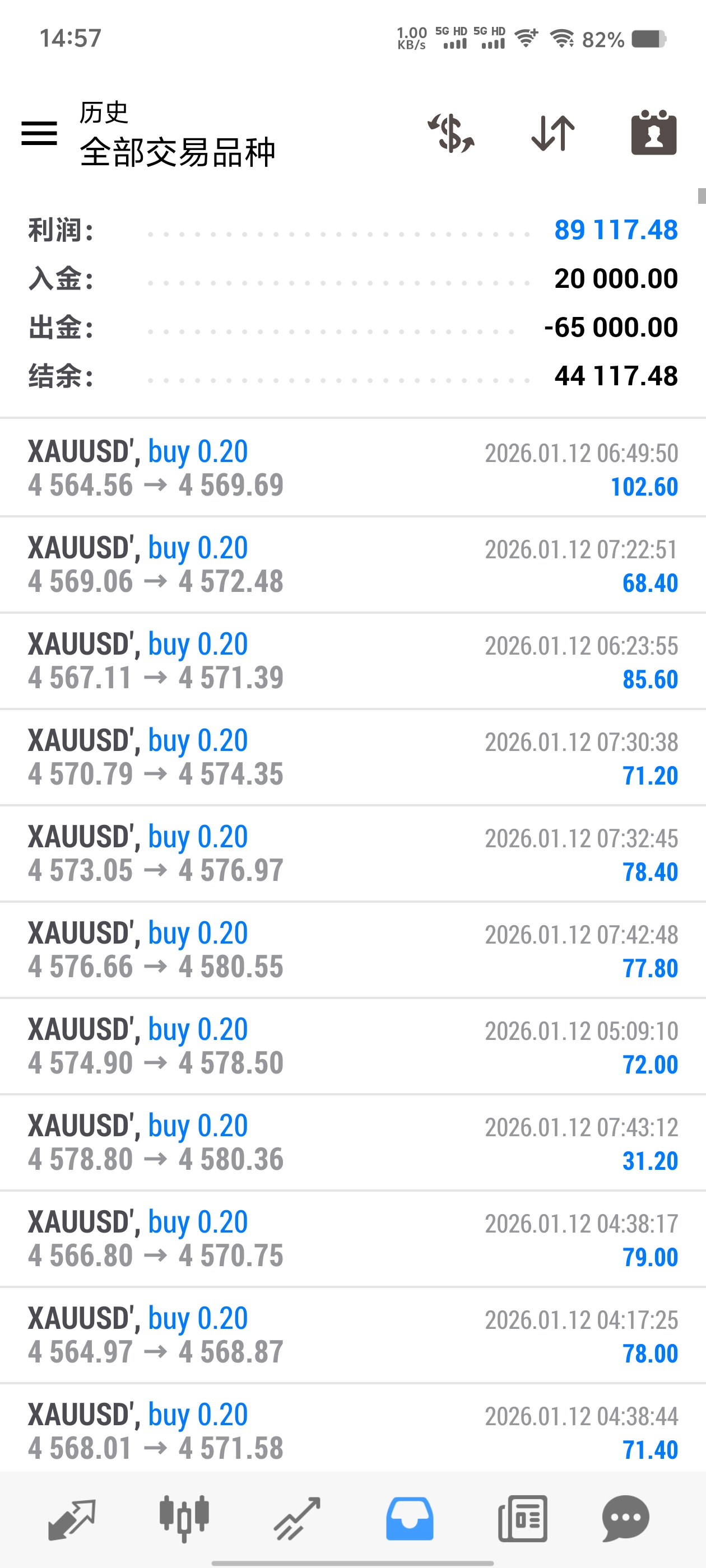This screenshot has height=1568, width=706.
Task: Open the trade with 102.60 profit
Action: pyautogui.click(x=352, y=468)
